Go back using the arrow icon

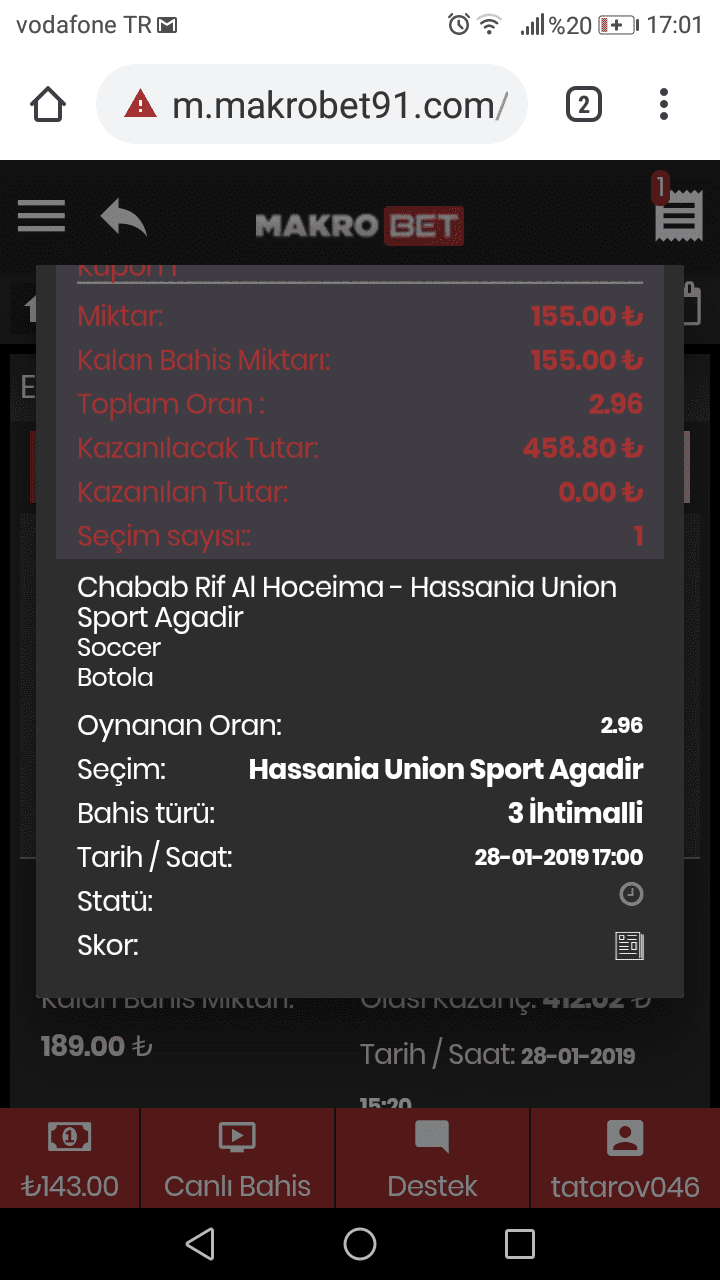124,217
